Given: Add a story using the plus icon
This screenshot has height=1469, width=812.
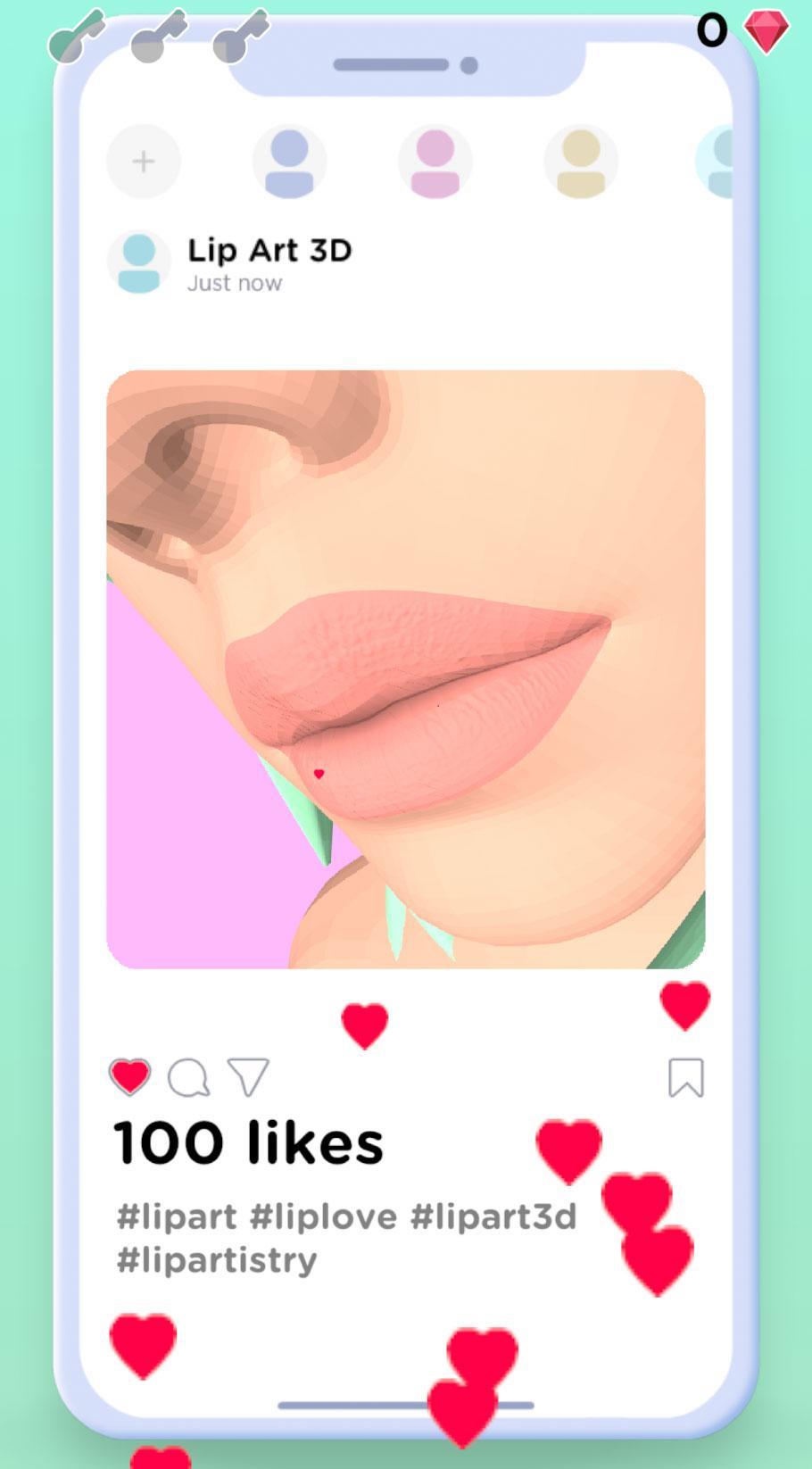Looking at the screenshot, I should tap(144, 162).
